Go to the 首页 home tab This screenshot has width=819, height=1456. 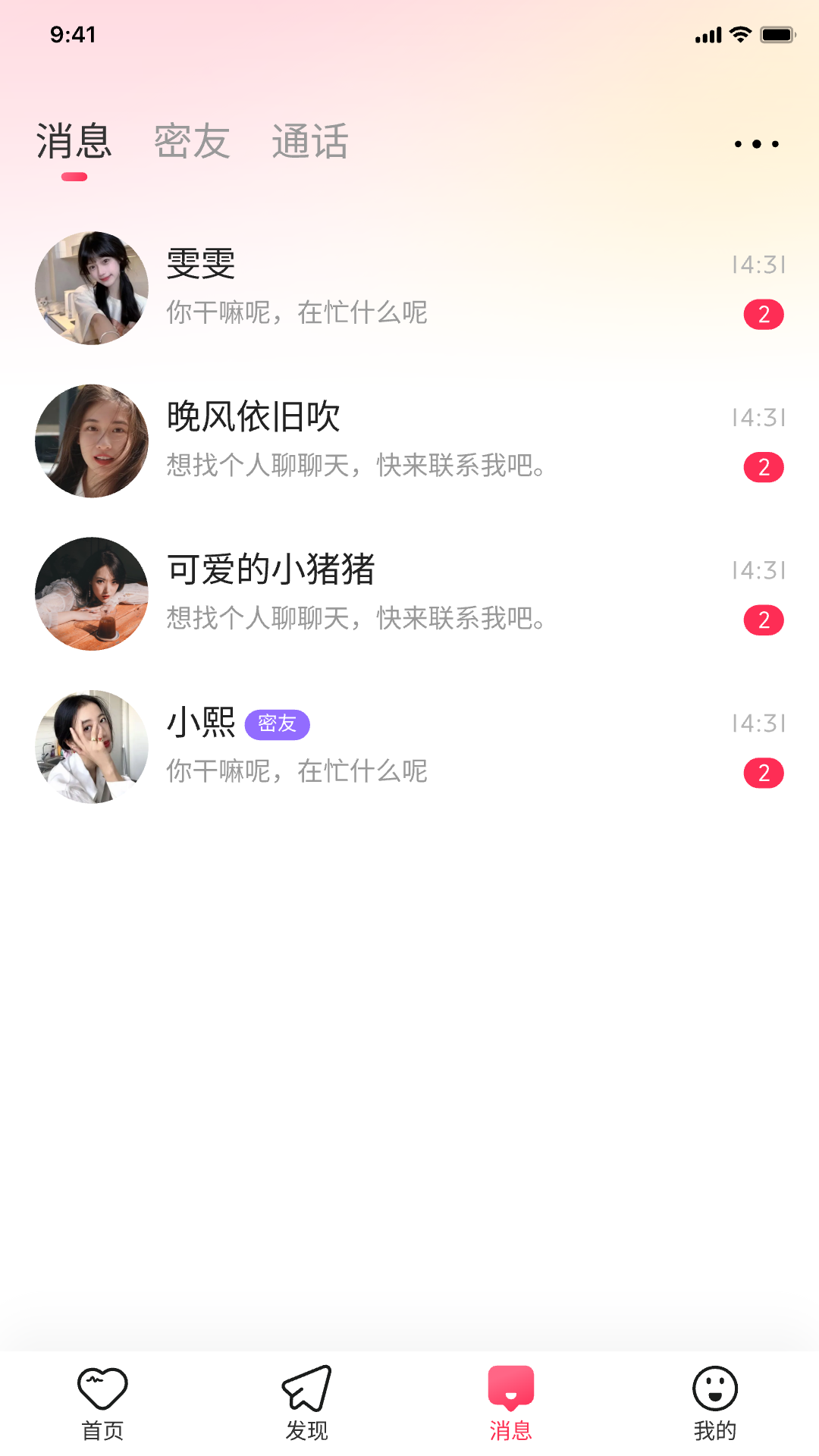tap(102, 1403)
